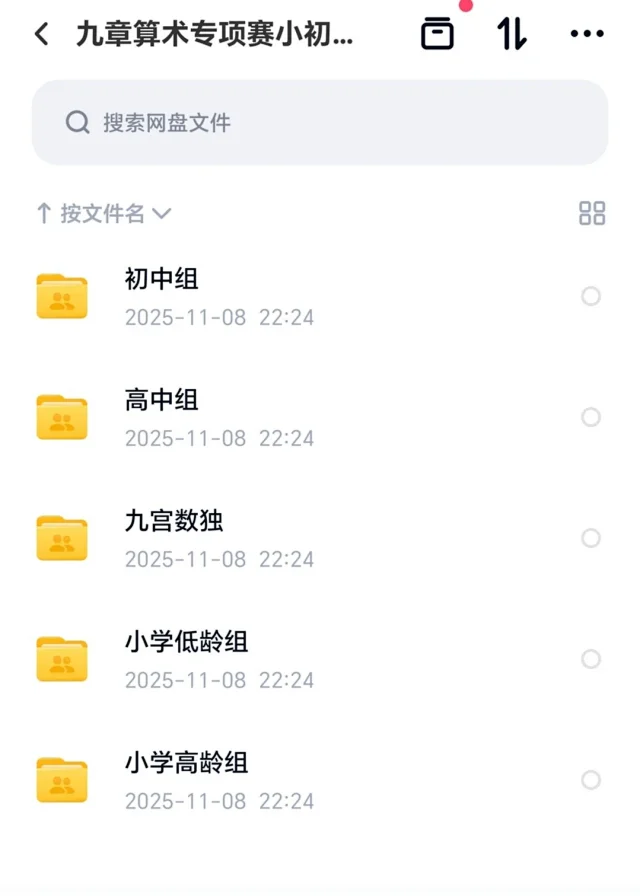The image size is (640, 896).
Task: Select the 高中组 folder checkbox
Action: point(591,417)
